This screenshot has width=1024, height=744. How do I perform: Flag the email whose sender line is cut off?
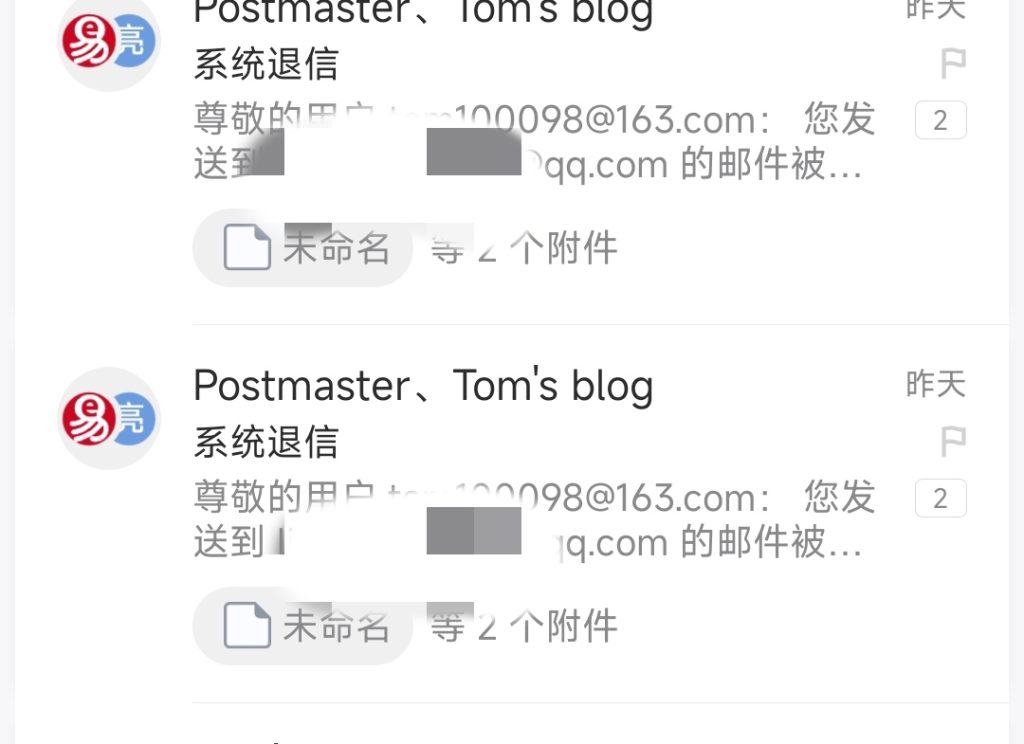953,65
